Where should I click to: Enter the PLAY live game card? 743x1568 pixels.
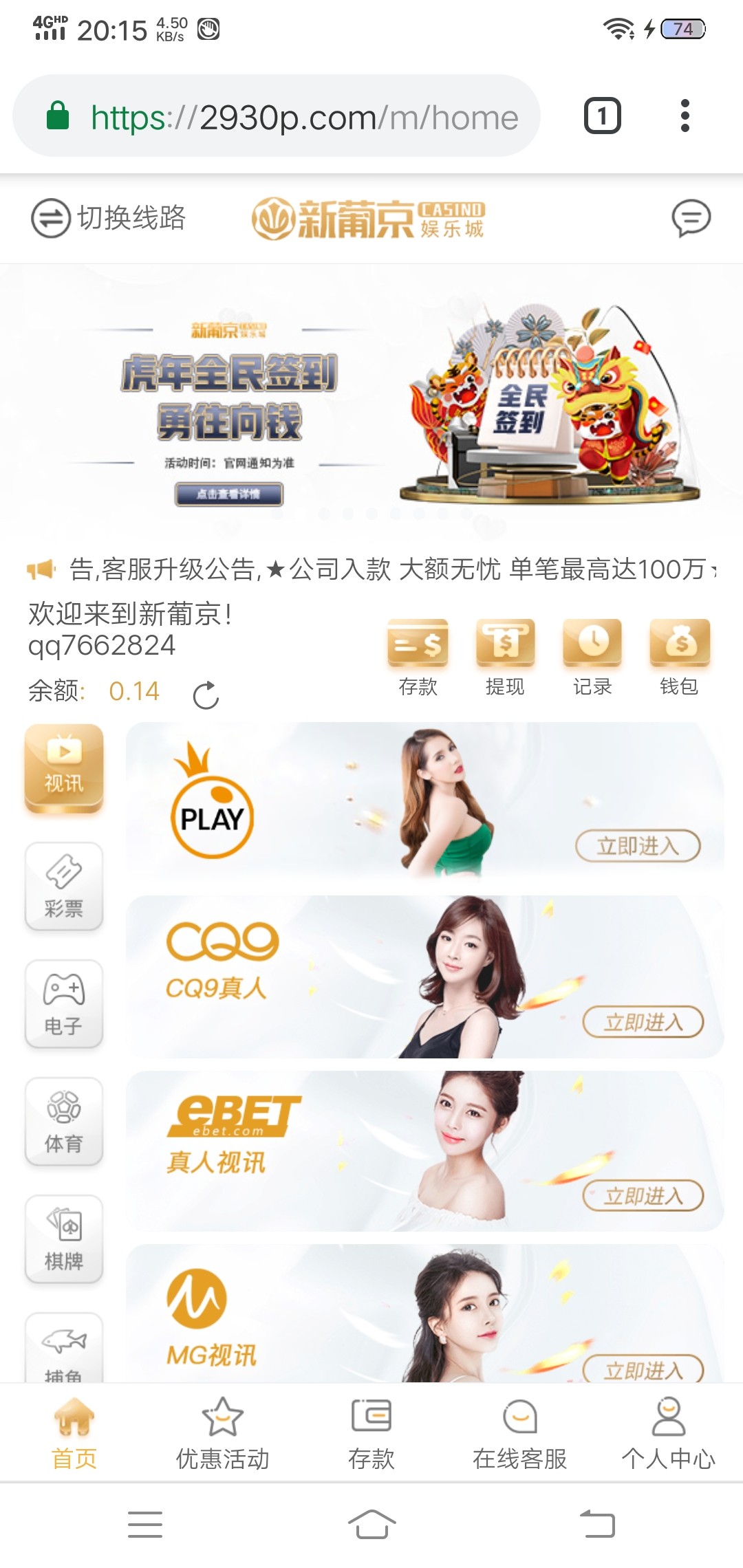click(638, 845)
